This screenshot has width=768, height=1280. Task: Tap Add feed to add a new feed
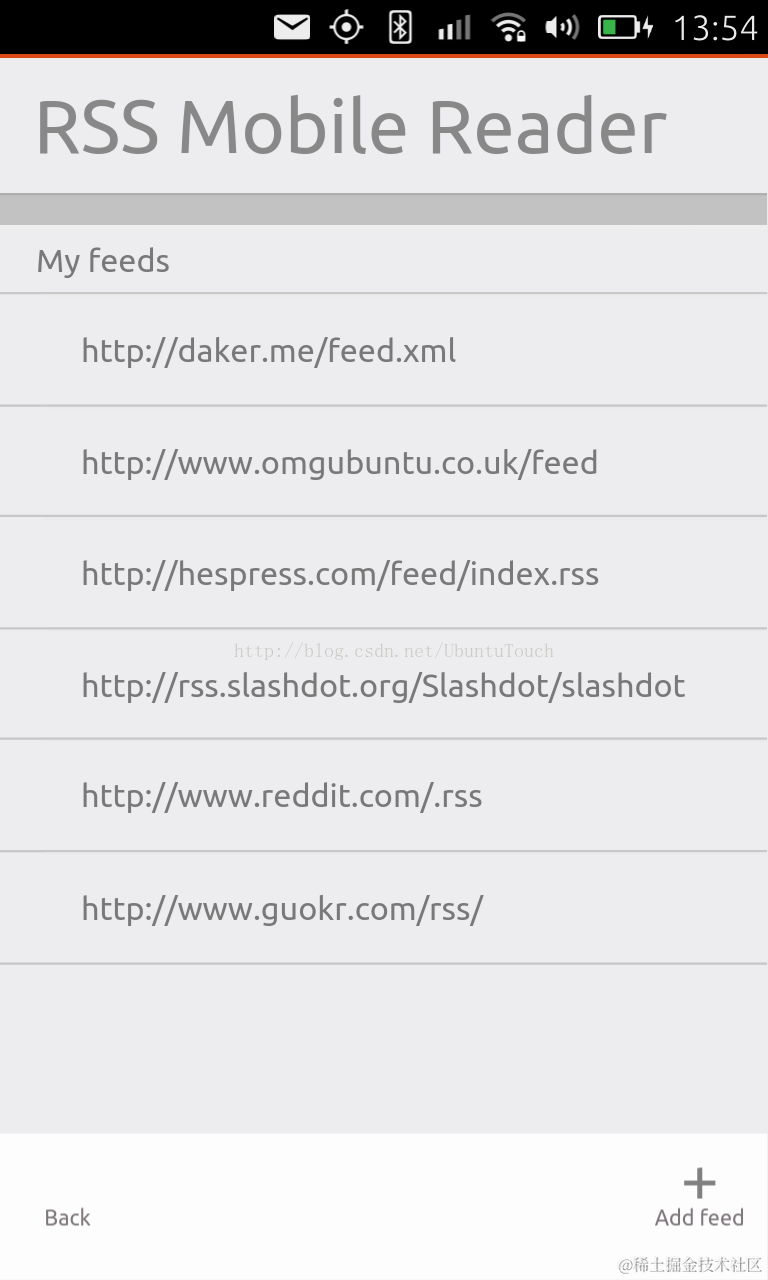(699, 1198)
